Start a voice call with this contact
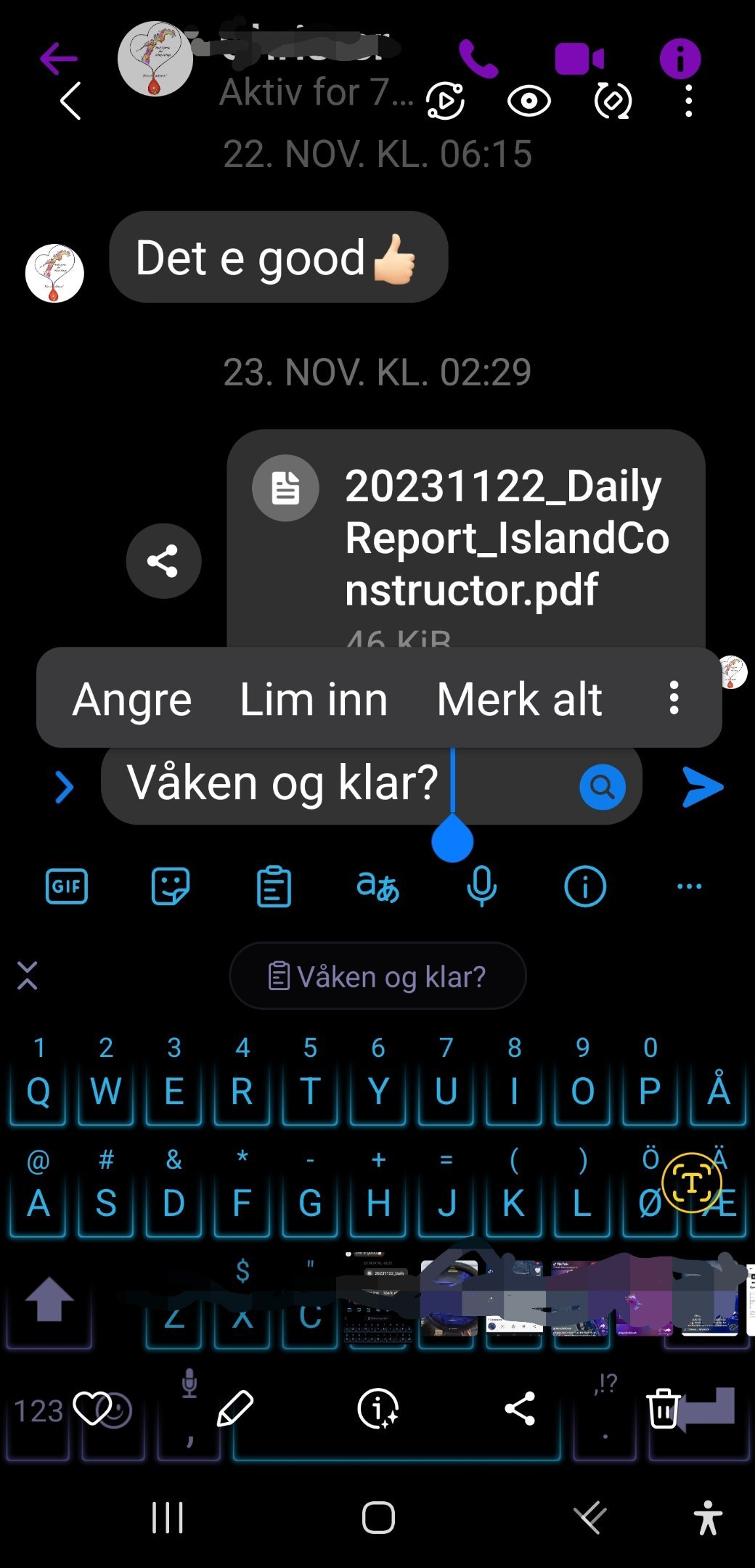755x1568 pixels. click(x=478, y=59)
